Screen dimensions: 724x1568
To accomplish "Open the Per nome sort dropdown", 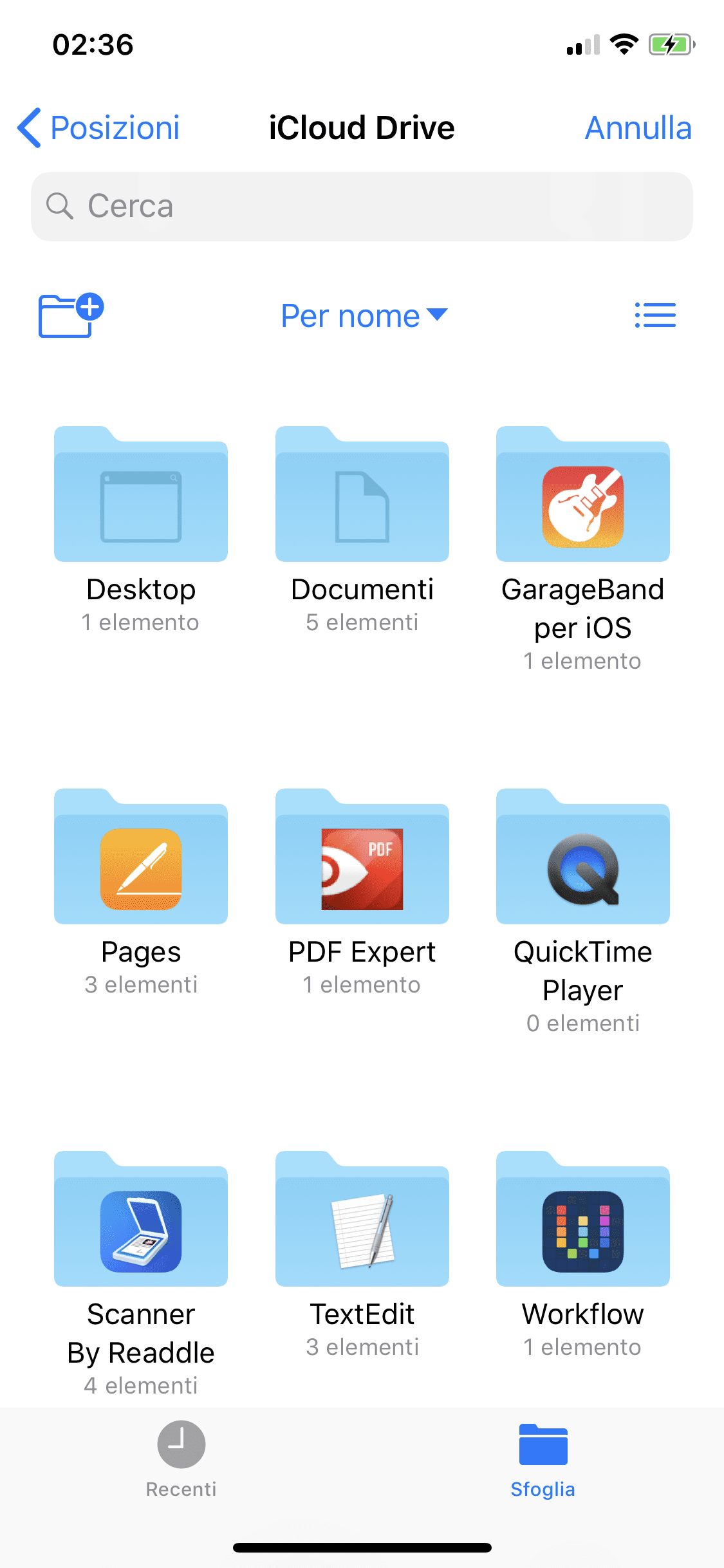I will (364, 315).
